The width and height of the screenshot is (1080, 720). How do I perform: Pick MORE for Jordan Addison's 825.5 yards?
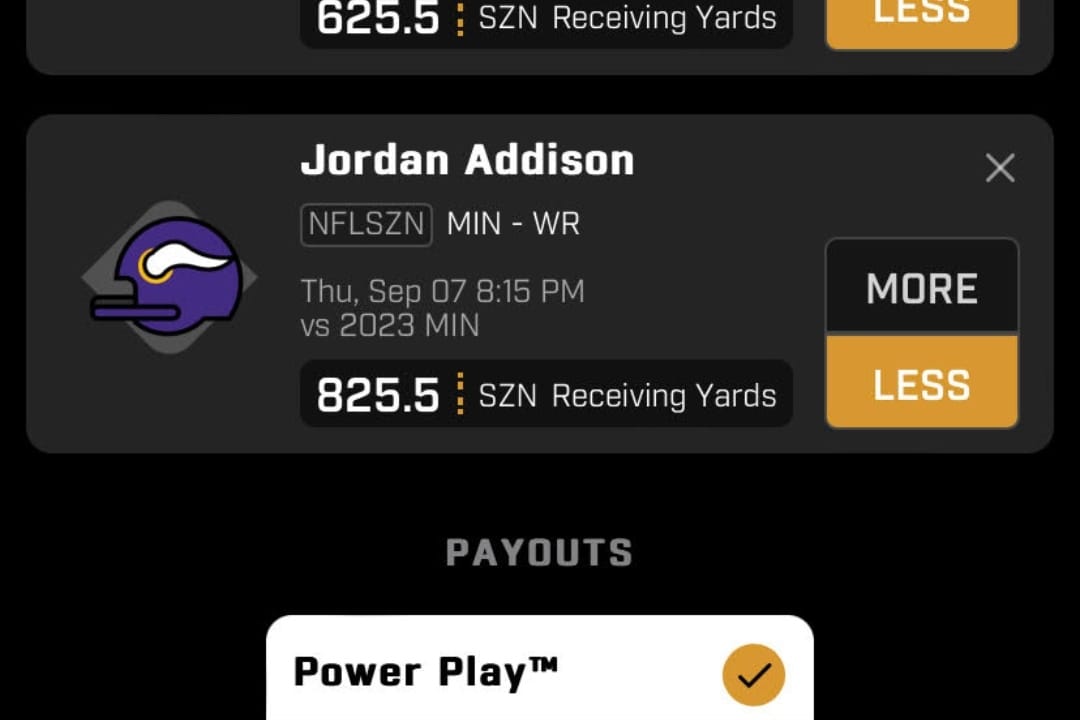(921, 289)
